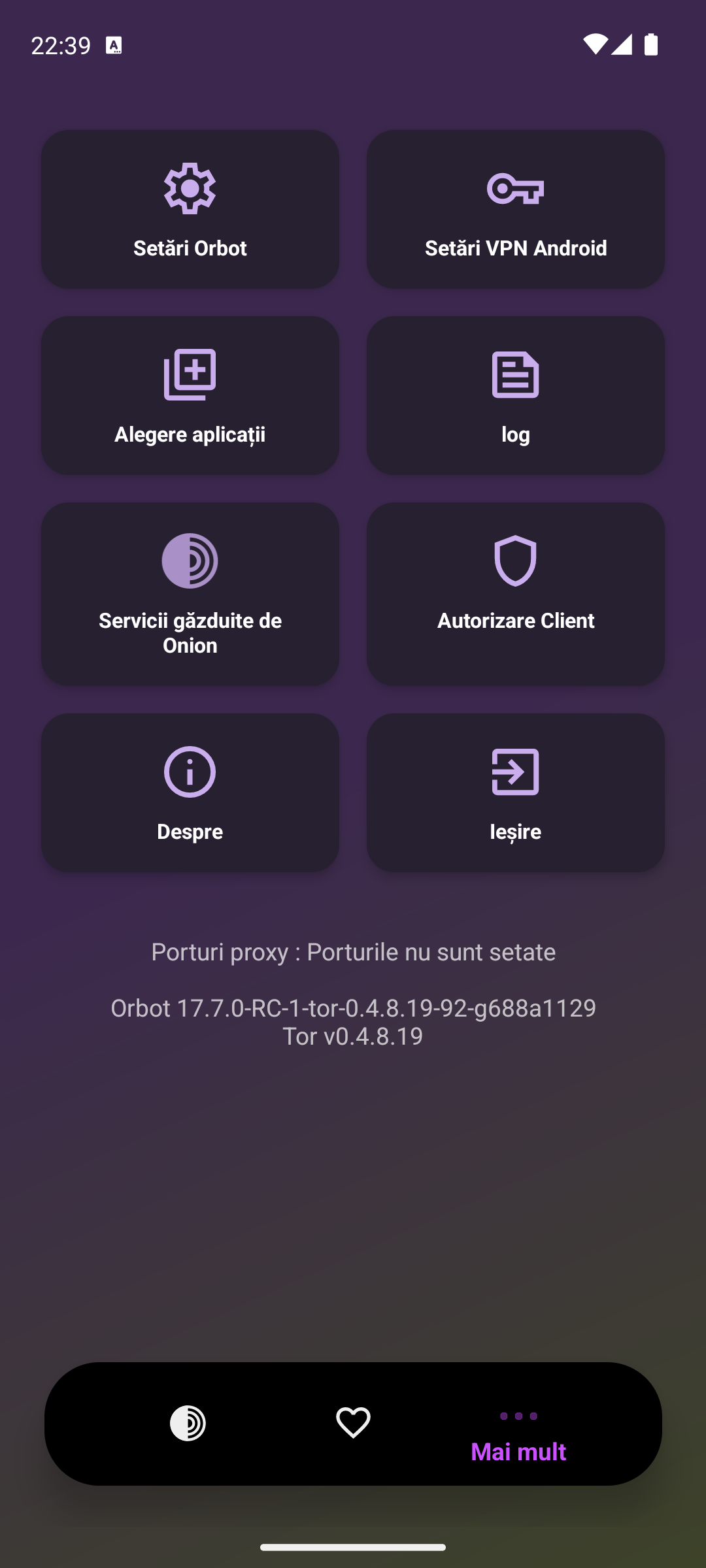The image size is (706, 1568).
Task: Switch to the Tor connect tab
Action: tap(188, 1423)
